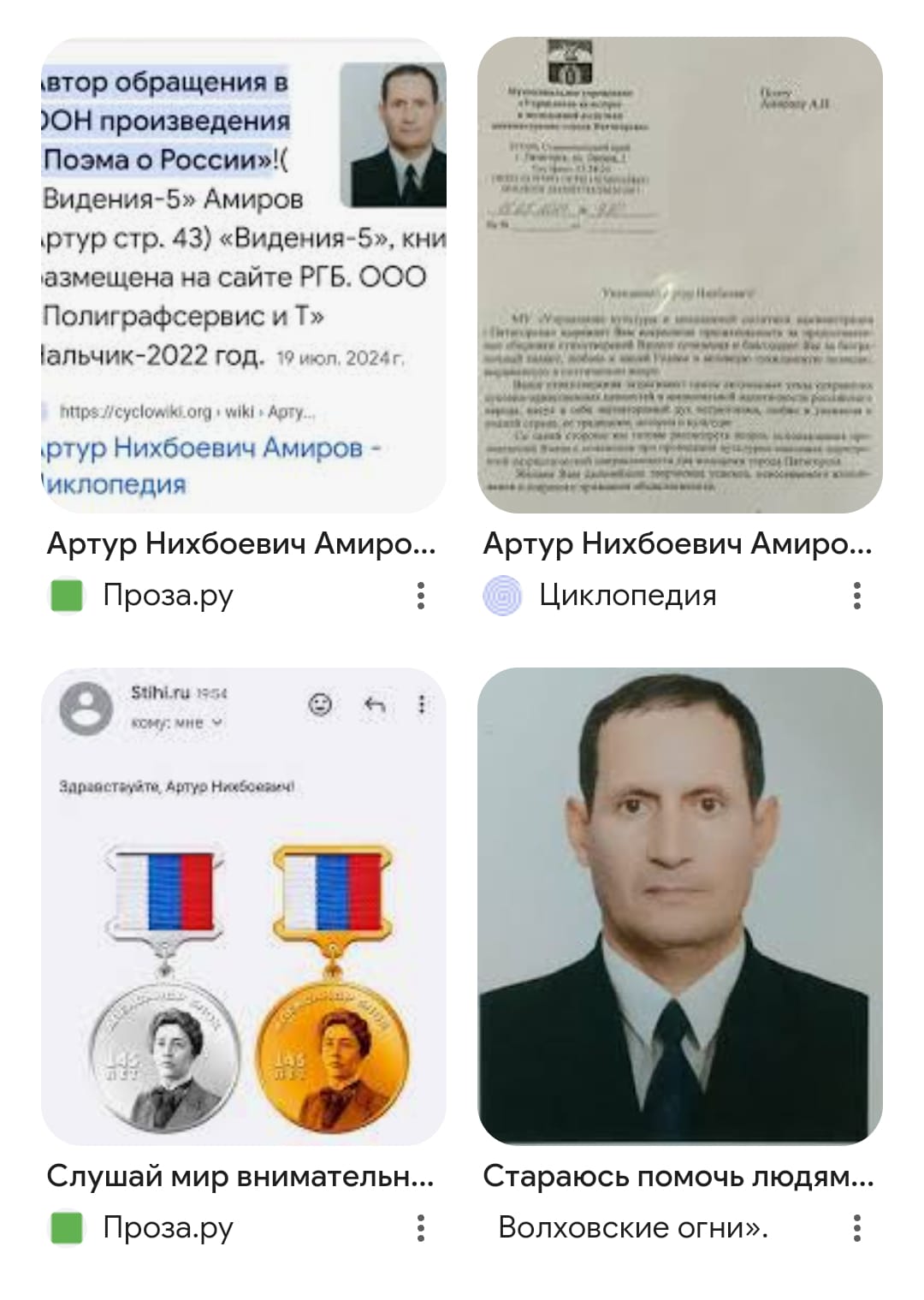Open the medals image from Stihi.ru email
The height and width of the screenshot is (1300, 924).
coord(243,905)
